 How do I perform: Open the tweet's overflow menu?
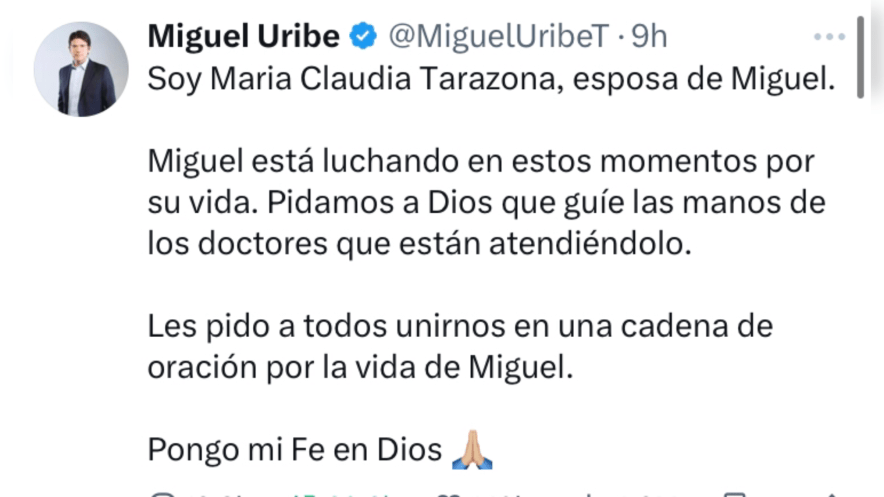[x=829, y=37]
